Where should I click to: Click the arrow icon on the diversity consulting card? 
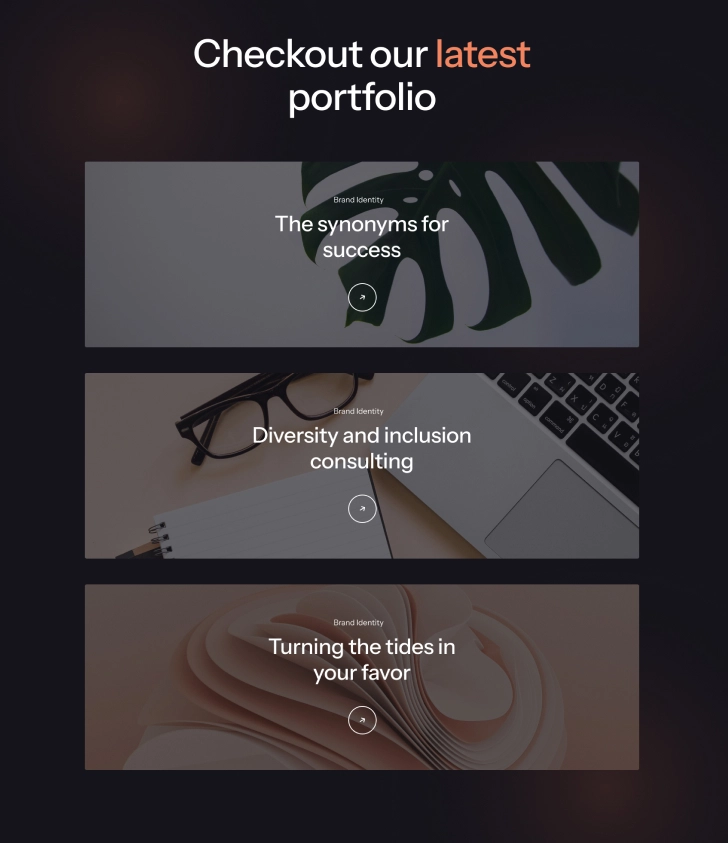click(x=362, y=508)
